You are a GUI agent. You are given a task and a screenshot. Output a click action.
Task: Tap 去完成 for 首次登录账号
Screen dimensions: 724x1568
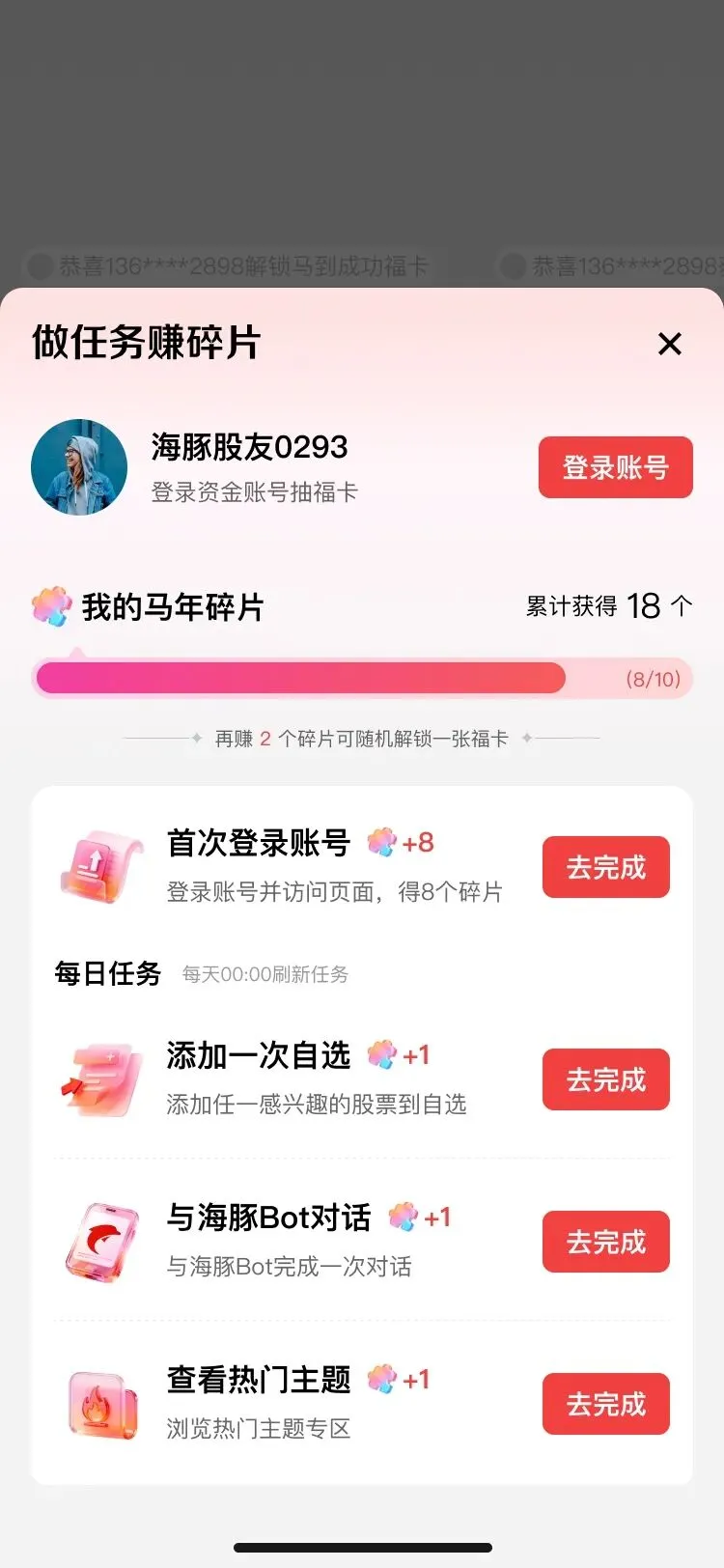click(605, 867)
